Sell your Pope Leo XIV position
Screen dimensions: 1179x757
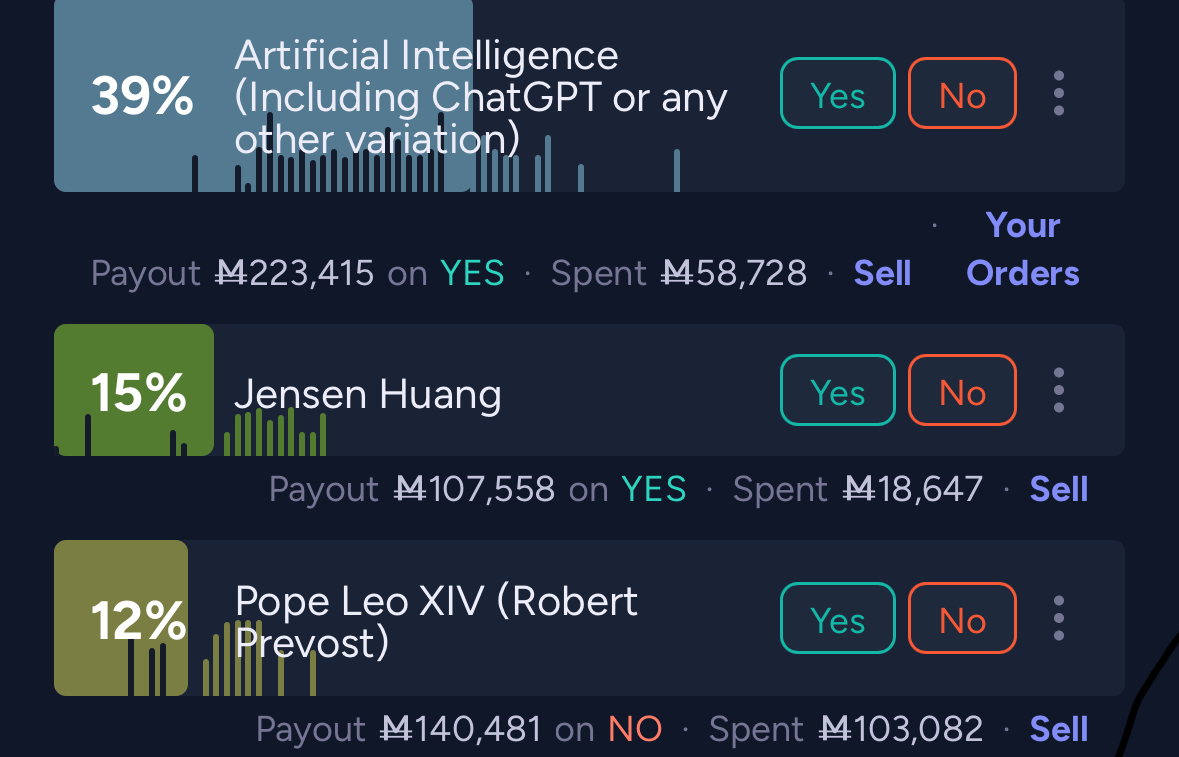1059,729
